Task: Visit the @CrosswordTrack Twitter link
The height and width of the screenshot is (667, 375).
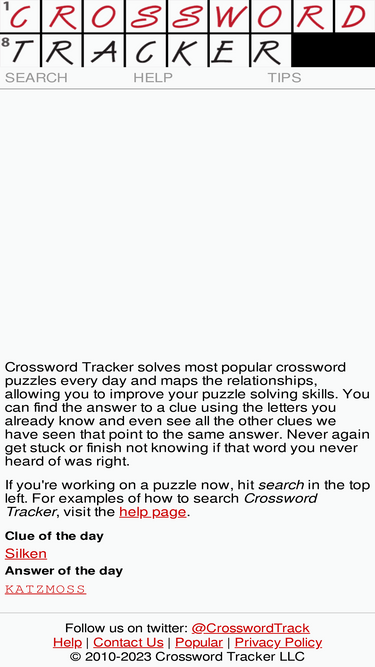Action: (x=250, y=628)
